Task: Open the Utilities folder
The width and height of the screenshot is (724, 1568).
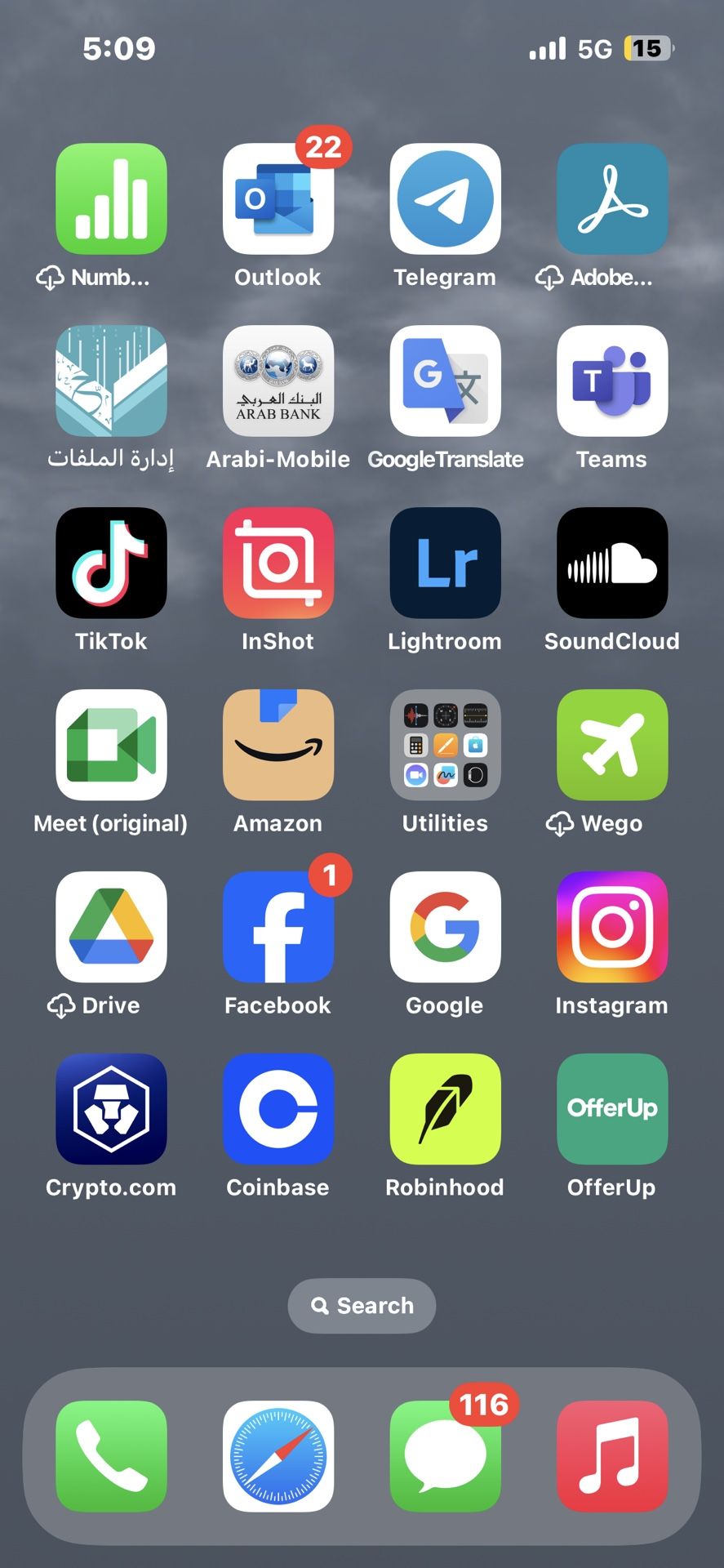Action: coord(445,745)
